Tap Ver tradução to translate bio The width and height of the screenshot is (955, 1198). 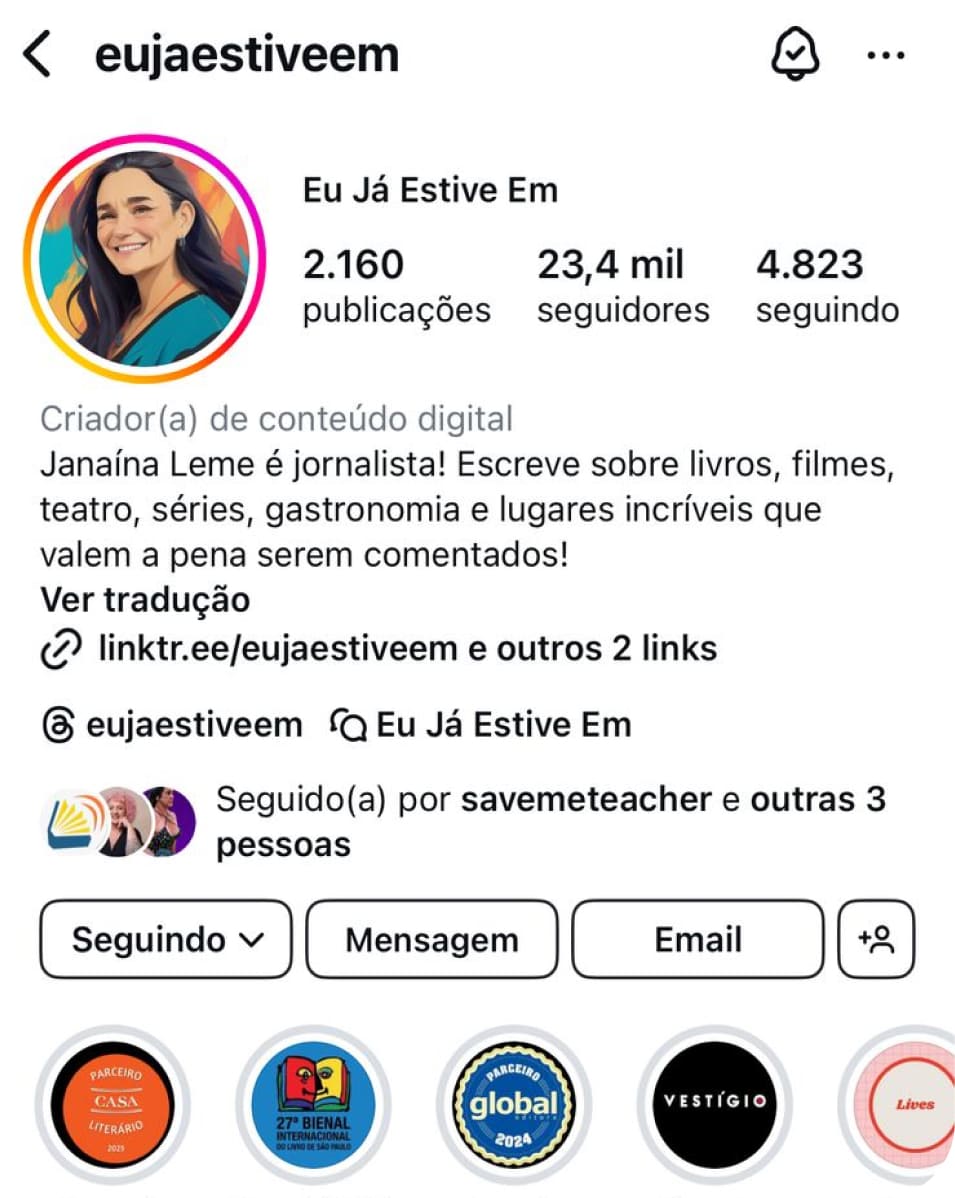(x=145, y=600)
